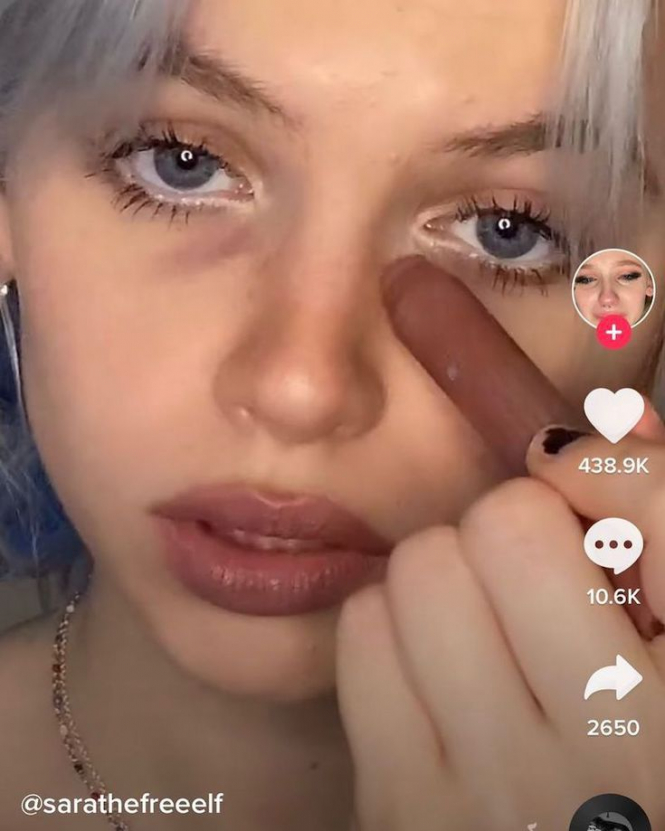
Task: Like the video with the heart icon
Action: (613, 415)
